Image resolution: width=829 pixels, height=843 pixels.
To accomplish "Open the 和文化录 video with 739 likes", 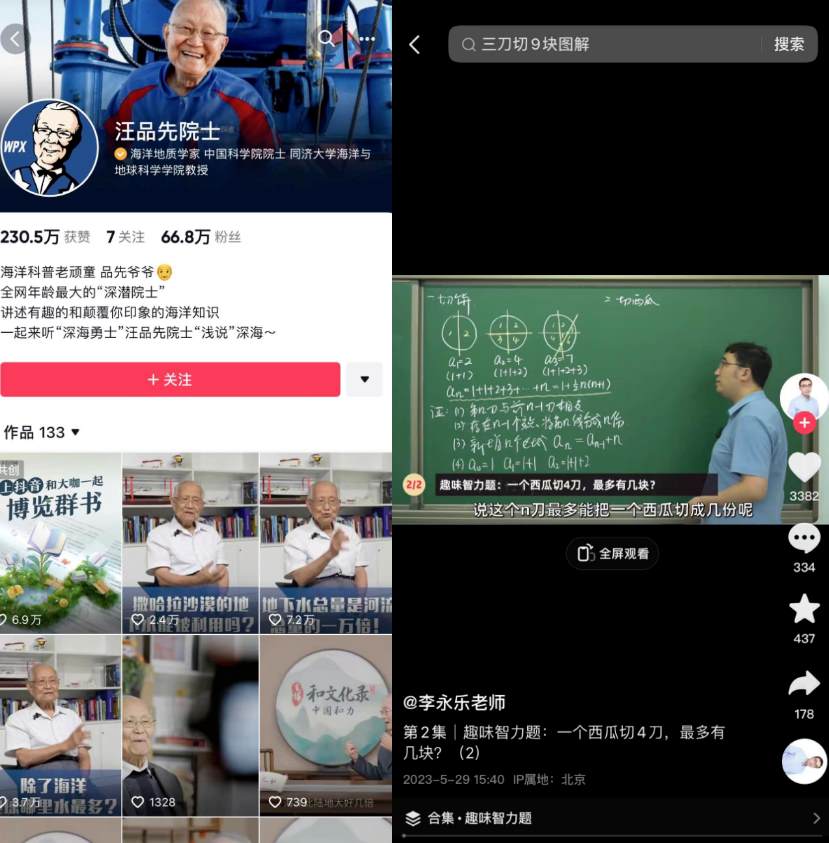I will pyautogui.click(x=326, y=725).
